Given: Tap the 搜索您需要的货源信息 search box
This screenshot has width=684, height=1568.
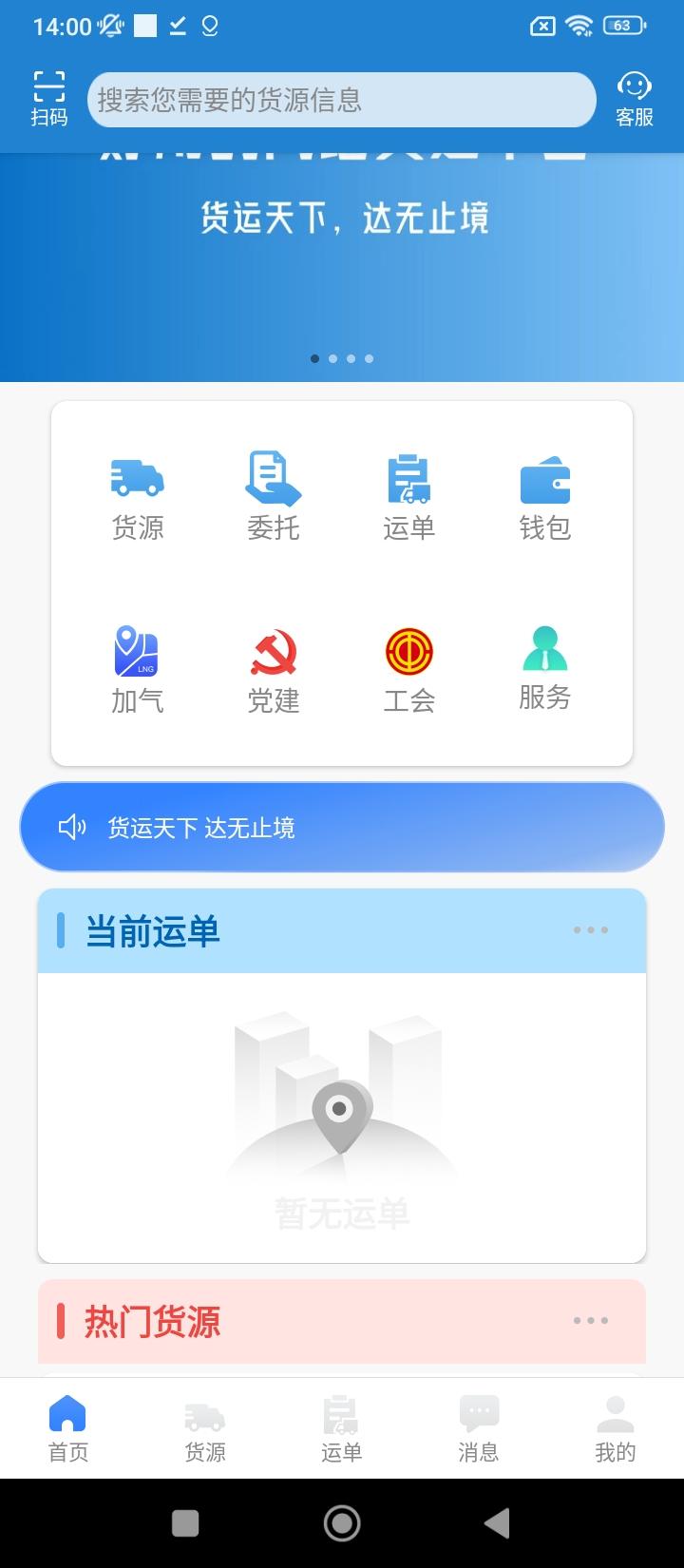Looking at the screenshot, I should tap(341, 100).
